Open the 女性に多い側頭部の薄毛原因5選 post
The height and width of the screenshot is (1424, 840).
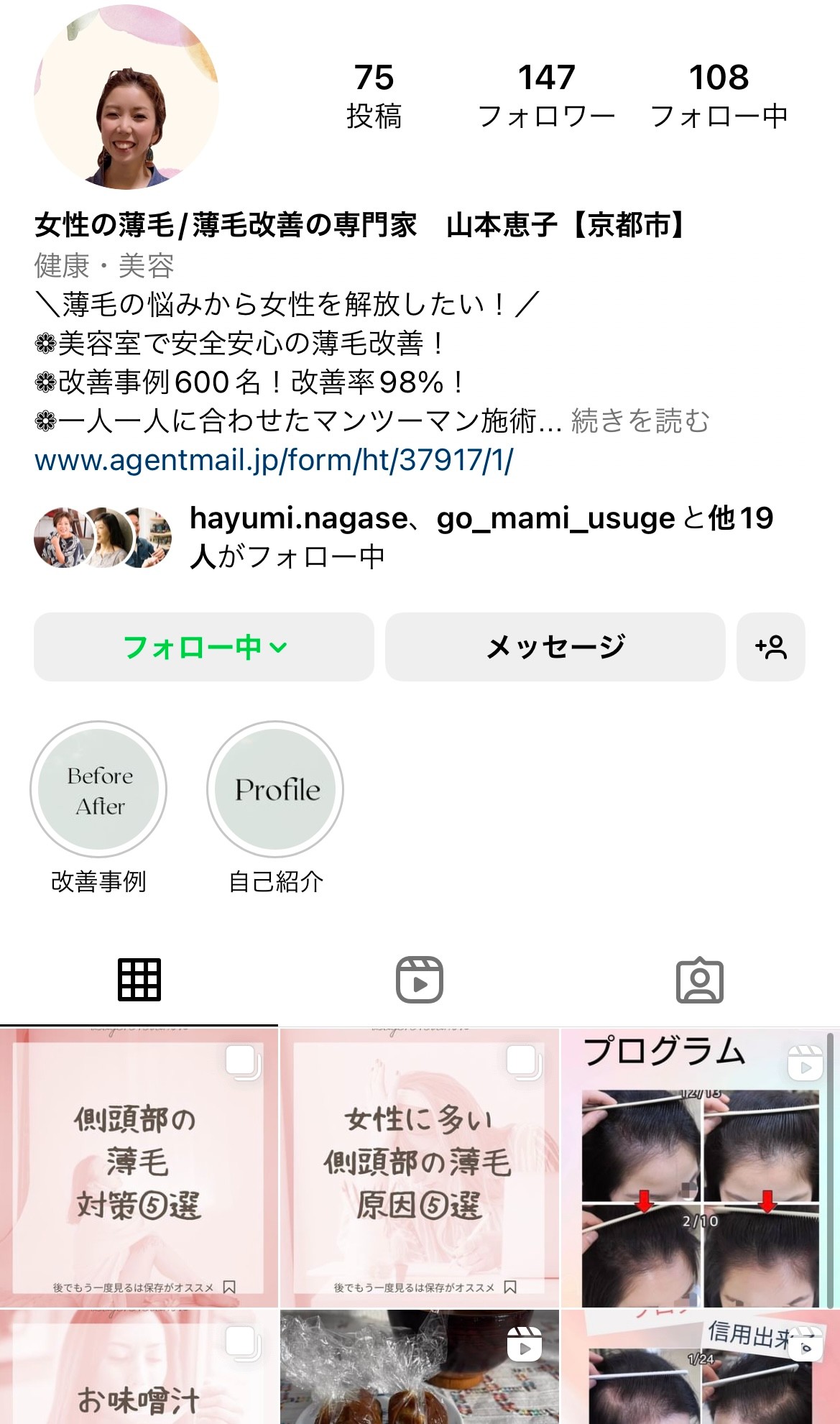pyautogui.click(x=419, y=1167)
